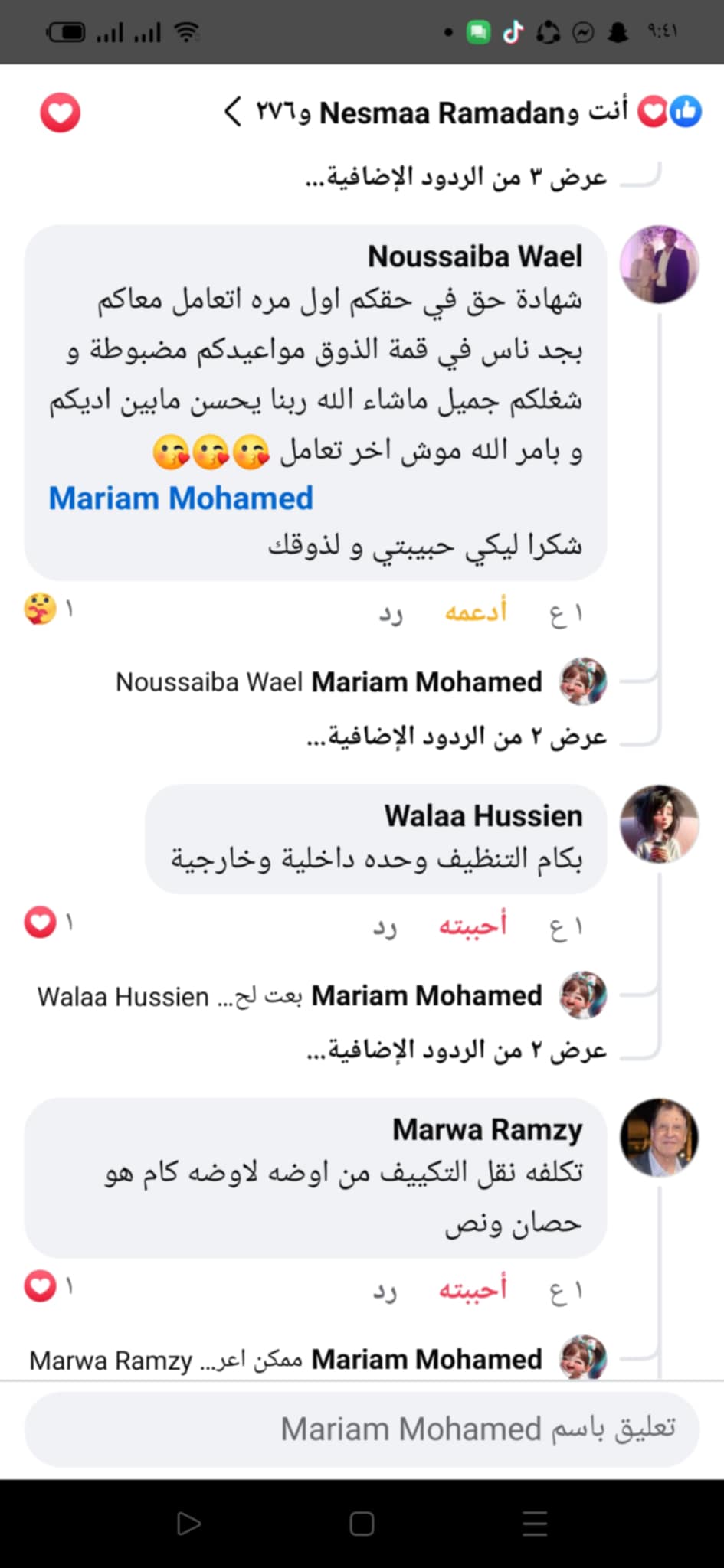Screen dimensions: 724x1568
Task: Reply to Walaa Hussien's comment
Action: click(385, 926)
